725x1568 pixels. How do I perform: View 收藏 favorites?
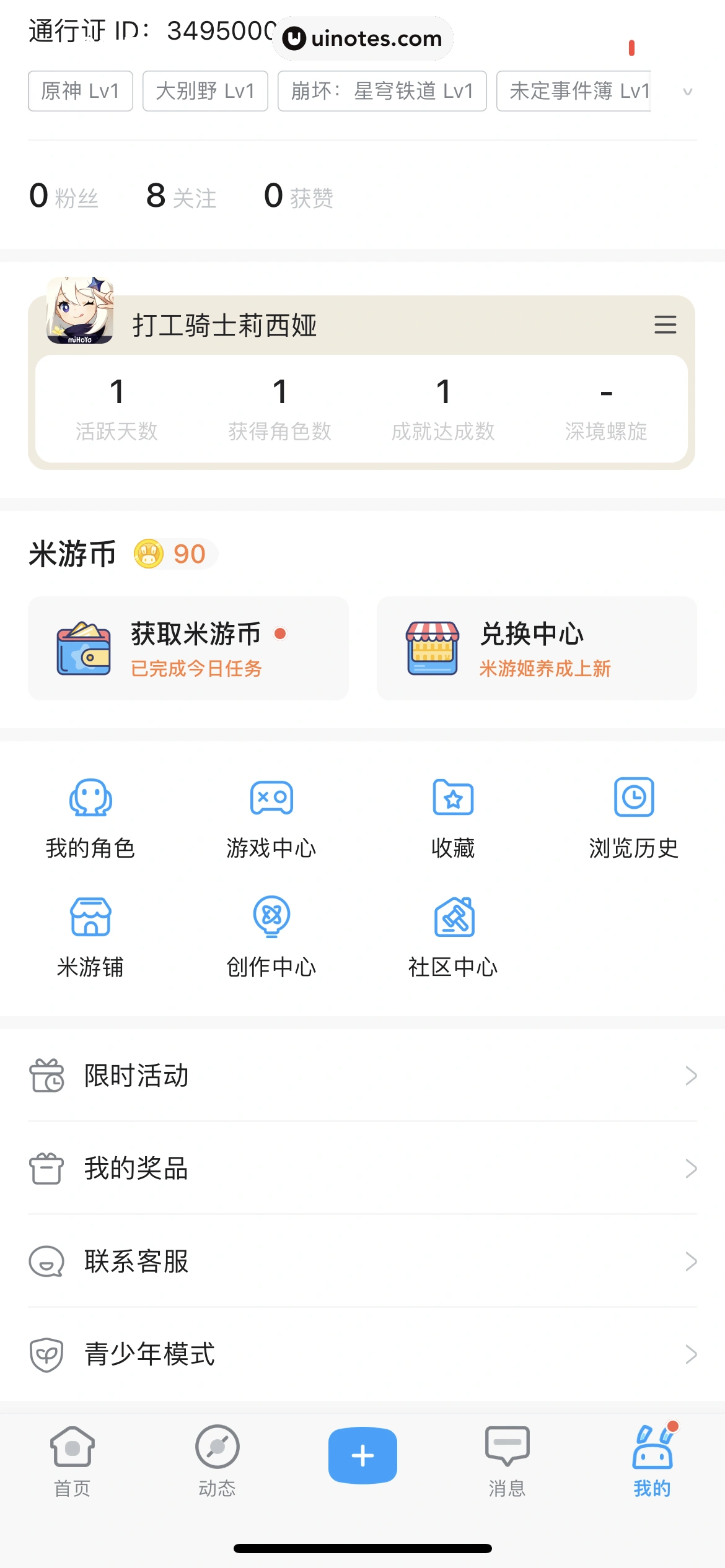pyautogui.click(x=453, y=817)
